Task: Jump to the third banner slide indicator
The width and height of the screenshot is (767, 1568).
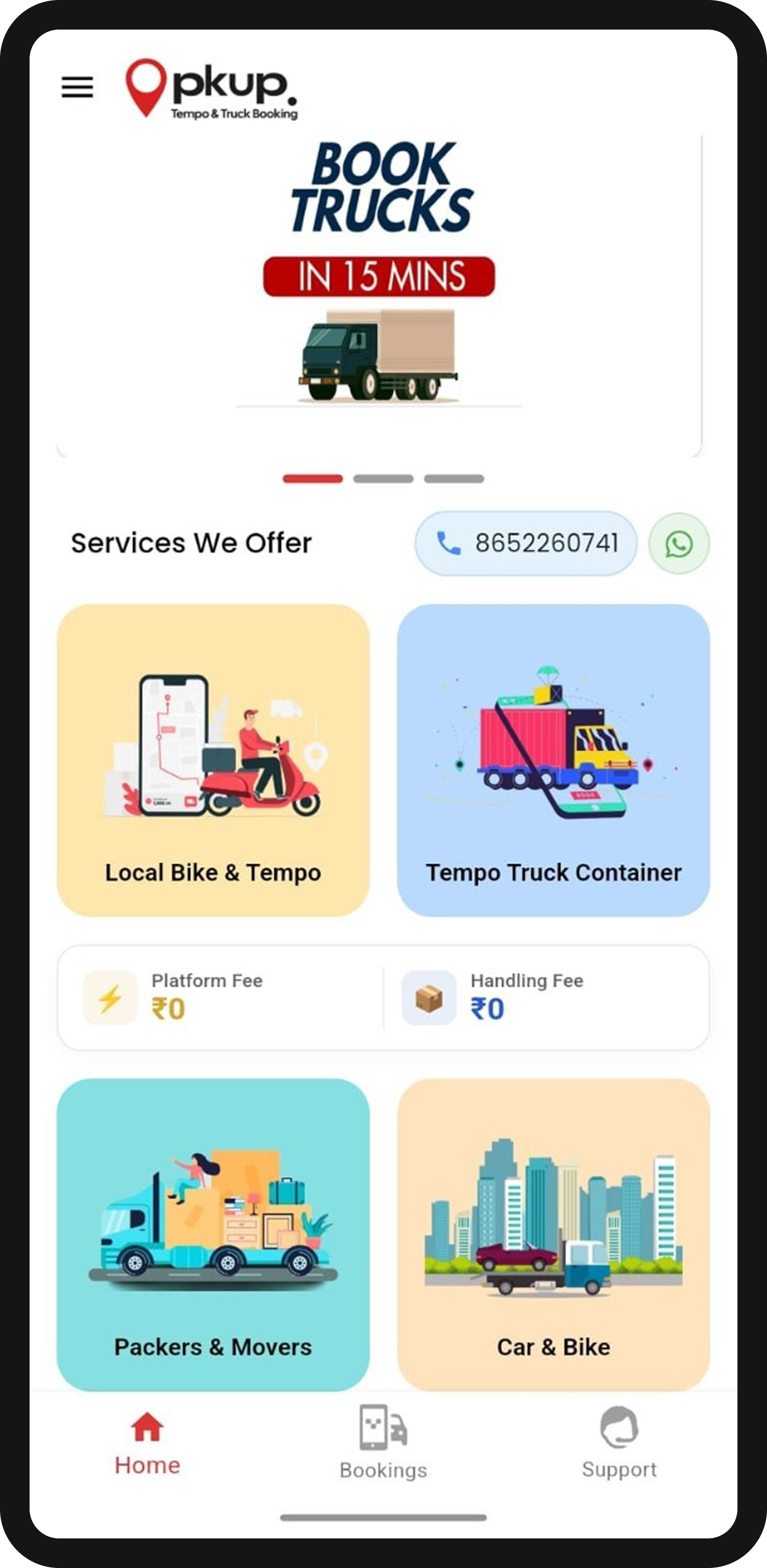Action: coord(454,478)
